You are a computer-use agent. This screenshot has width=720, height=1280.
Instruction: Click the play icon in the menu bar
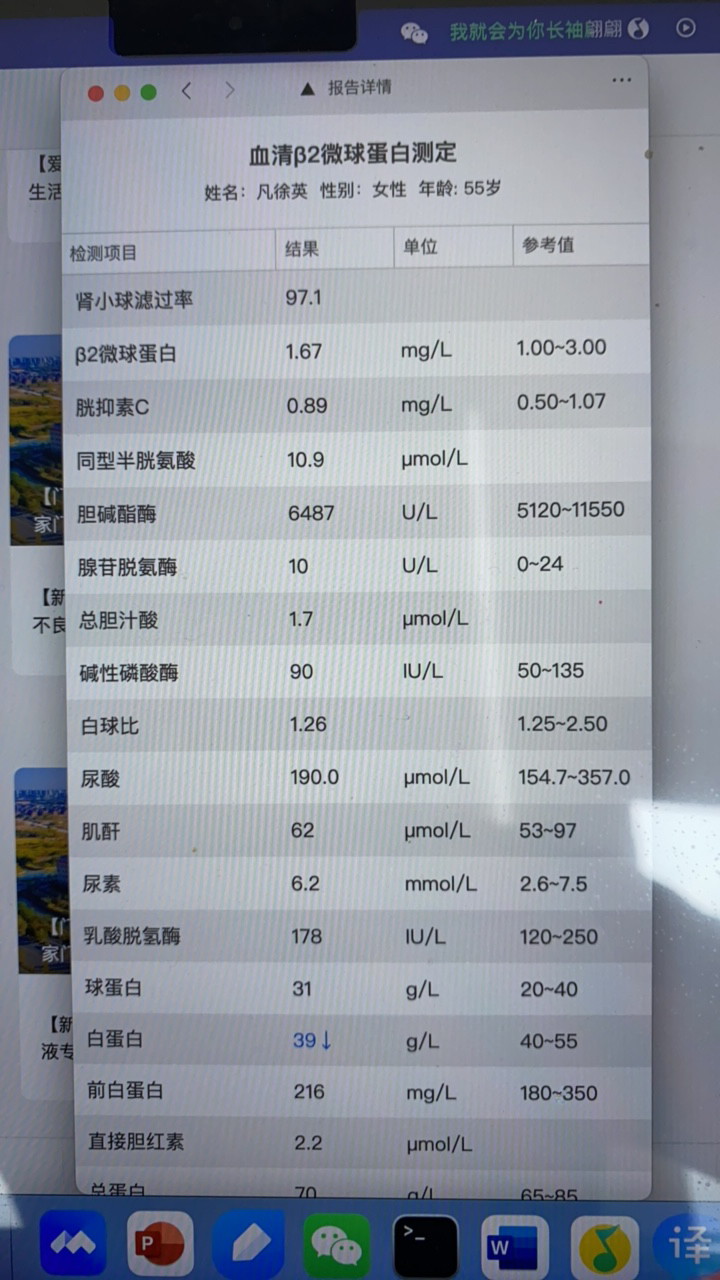point(686,28)
